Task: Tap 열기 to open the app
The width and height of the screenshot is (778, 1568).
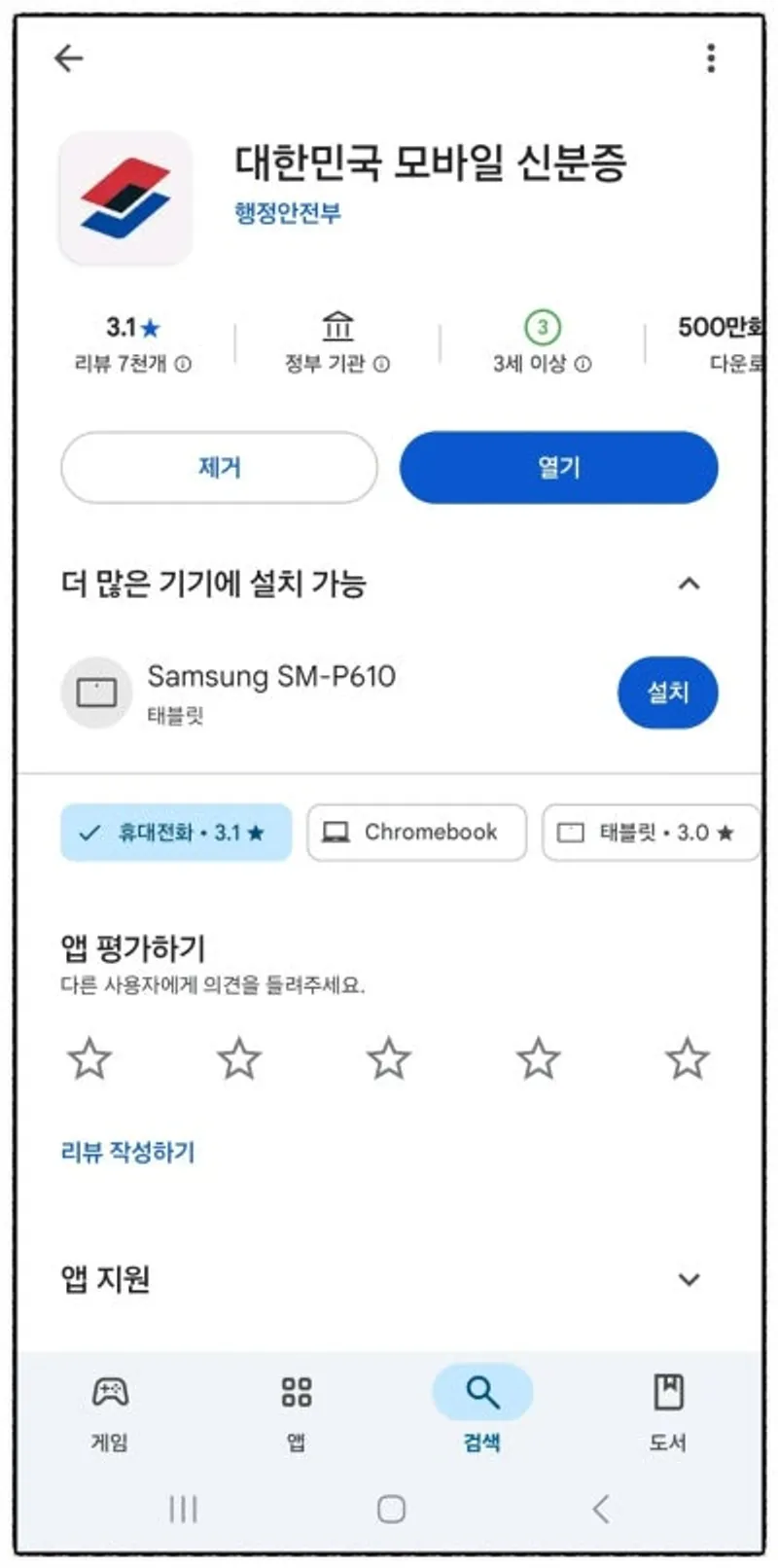Action: coord(558,468)
